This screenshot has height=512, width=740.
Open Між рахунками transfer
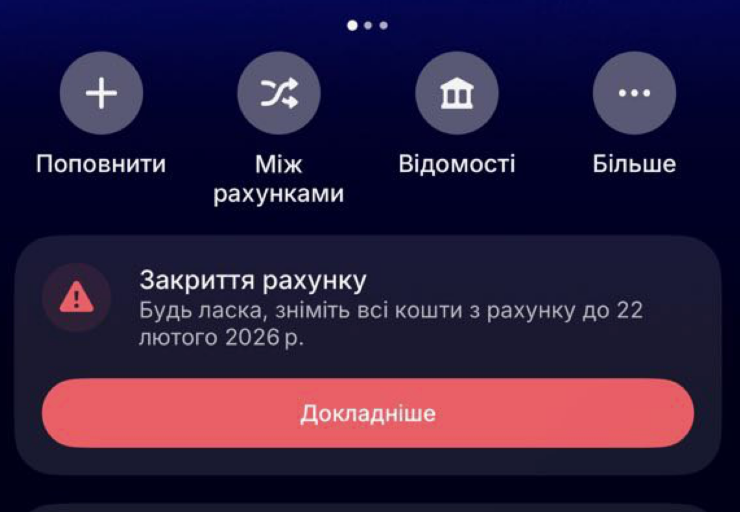click(x=279, y=93)
